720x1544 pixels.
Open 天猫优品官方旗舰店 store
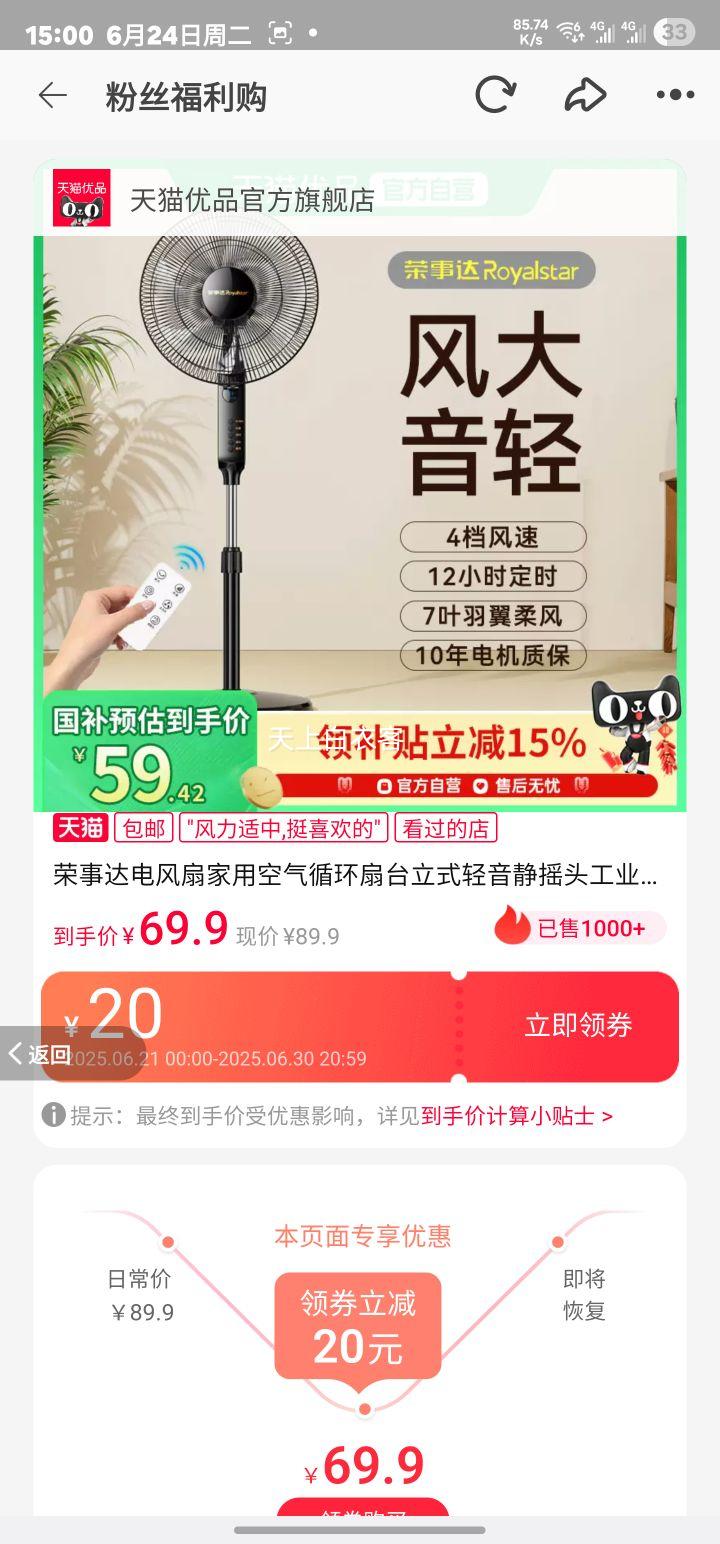click(250, 199)
